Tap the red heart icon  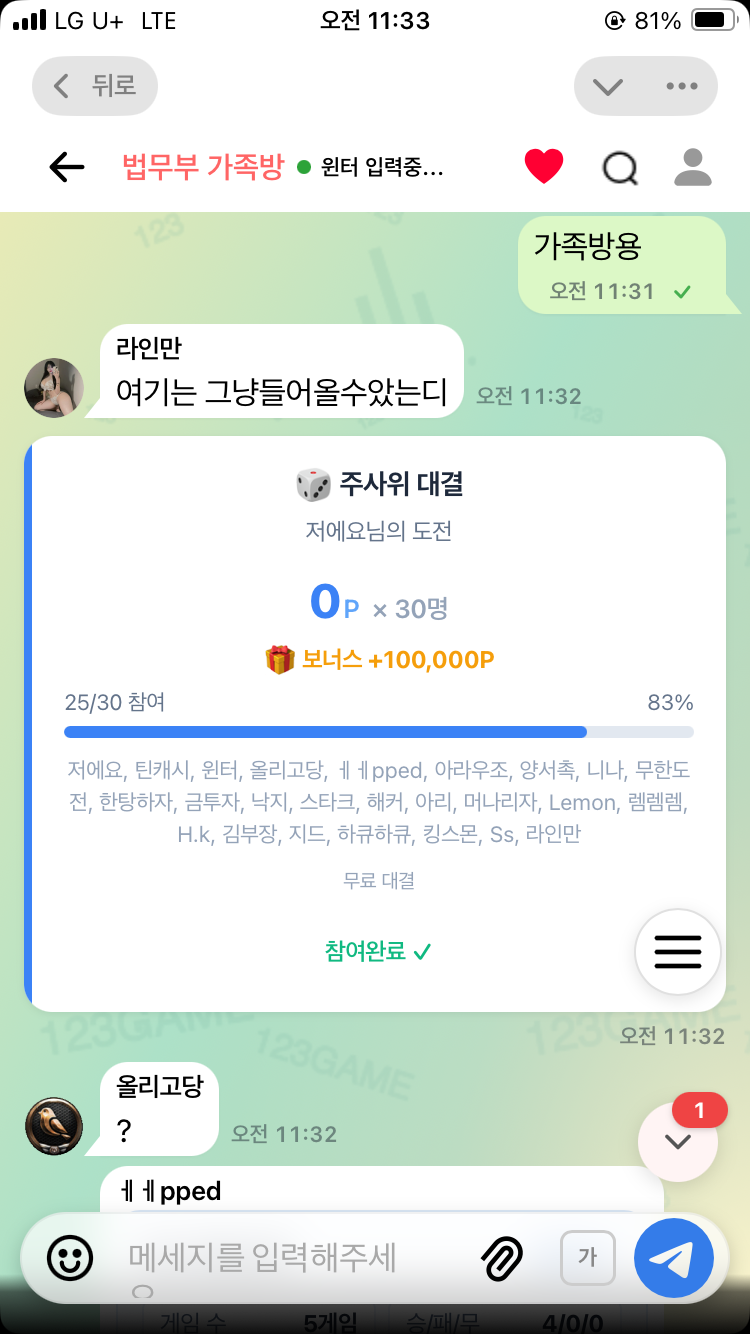pyautogui.click(x=544, y=167)
